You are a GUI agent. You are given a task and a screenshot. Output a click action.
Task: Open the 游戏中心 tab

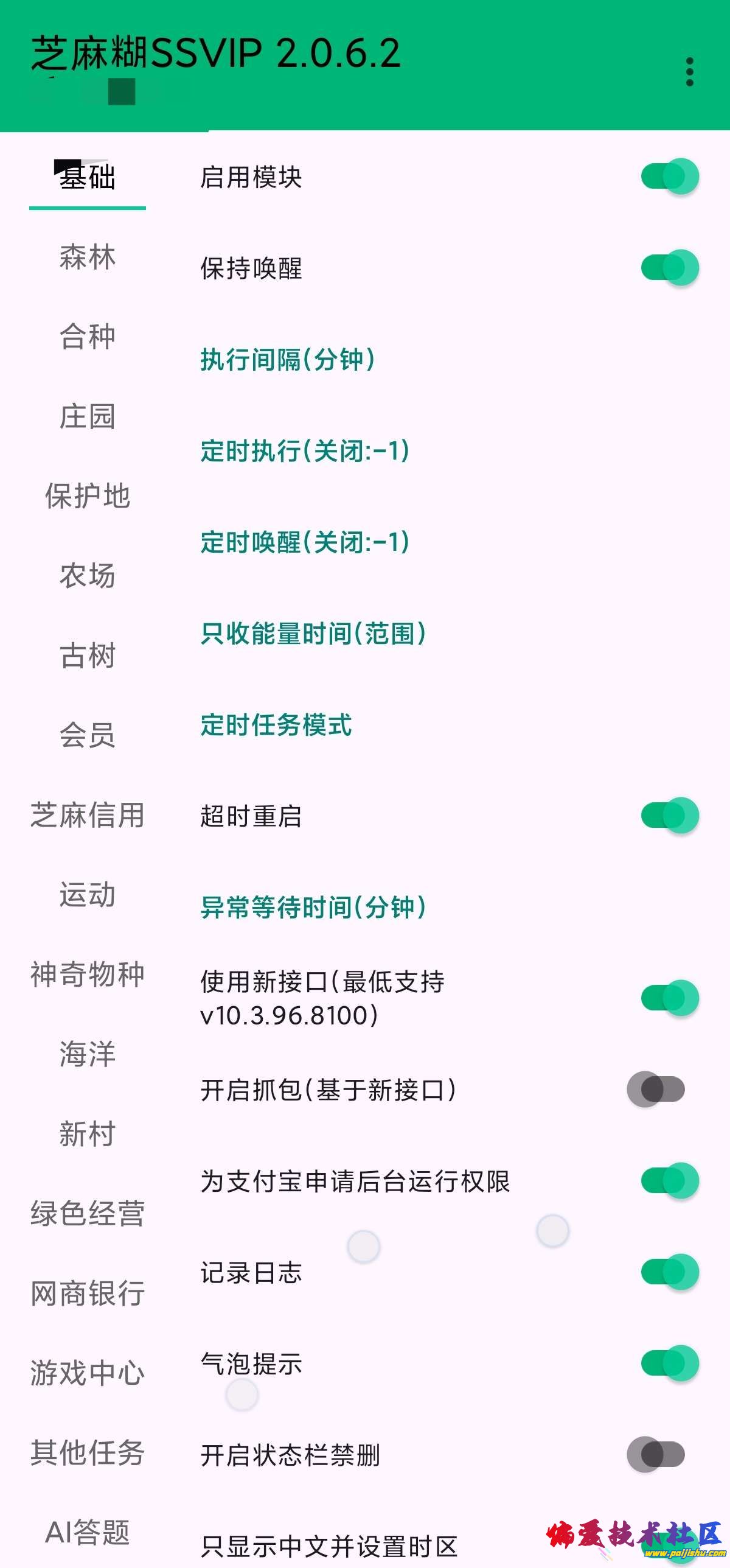pyautogui.click(x=87, y=1373)
